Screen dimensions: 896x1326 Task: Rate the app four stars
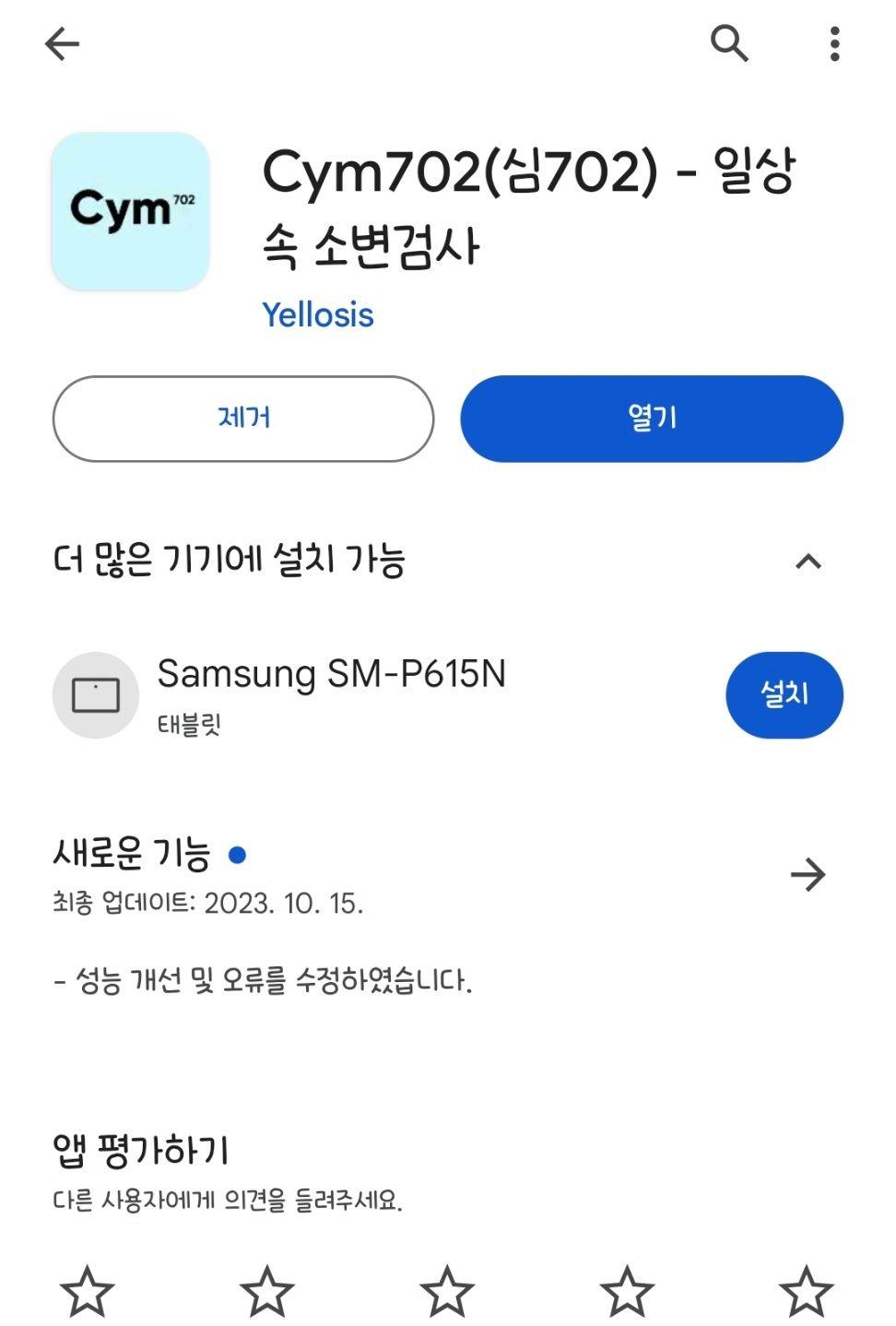[627, 1291]
